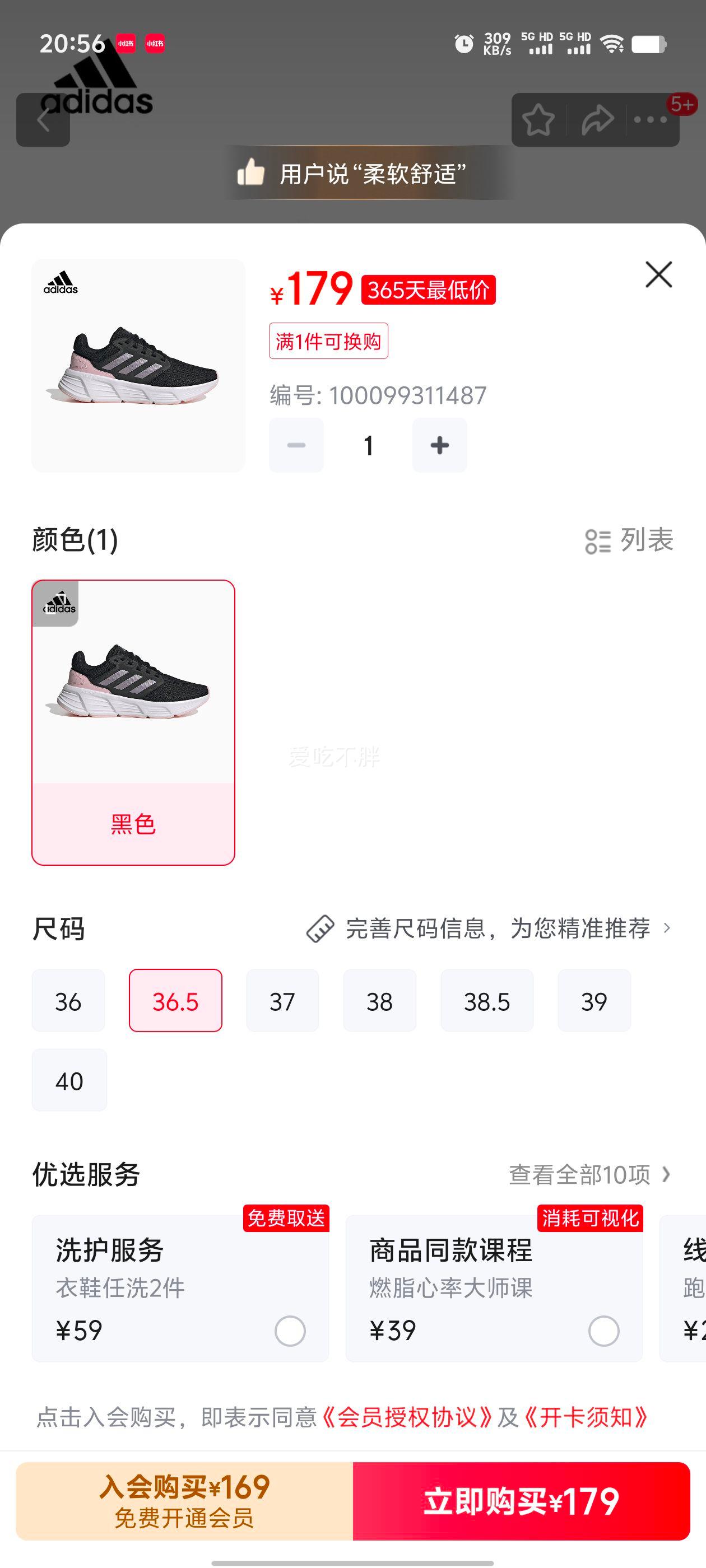
Task: Tap the star to favorite this product
Action: pos(539,120)
